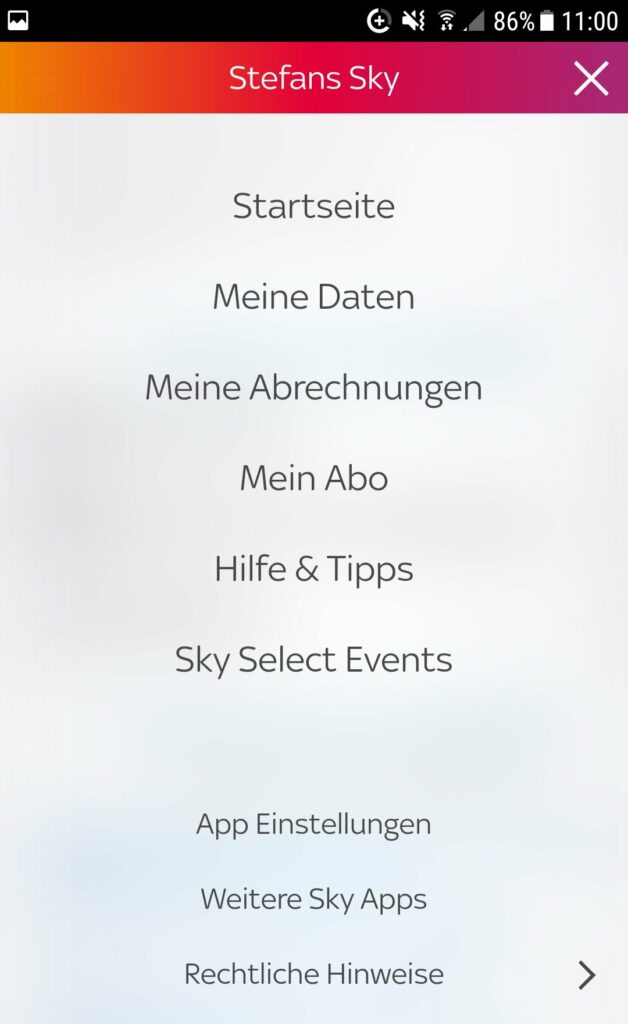Open Meine Daten

[313, 297]
